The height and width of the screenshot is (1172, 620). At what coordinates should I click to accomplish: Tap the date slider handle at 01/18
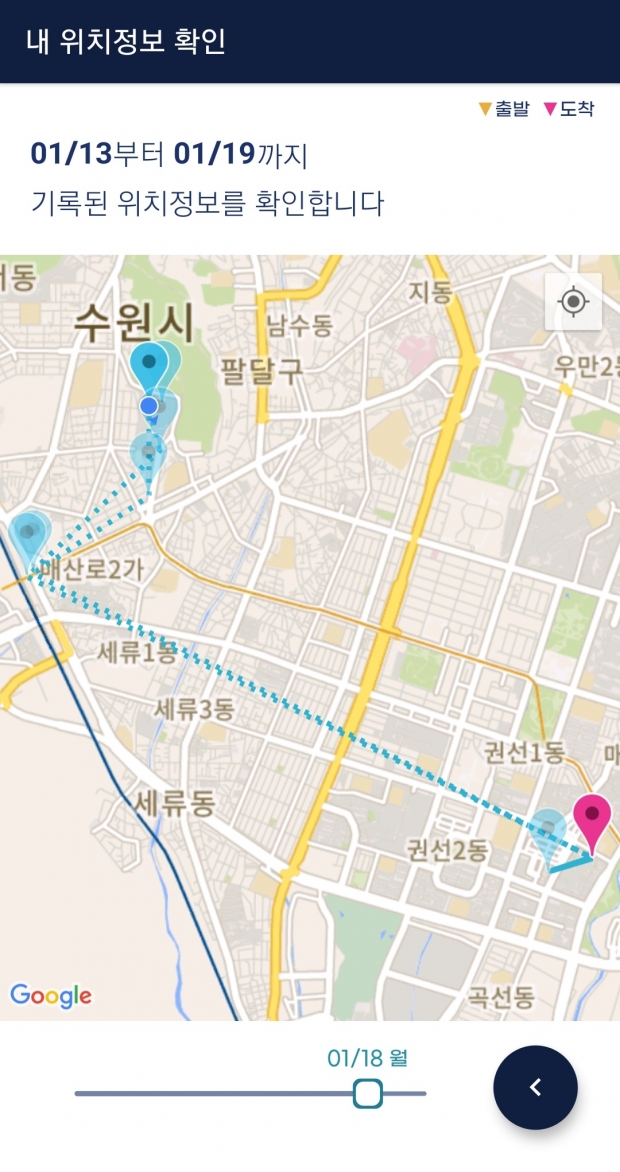pyautogui.click(x=367, y=1094)
